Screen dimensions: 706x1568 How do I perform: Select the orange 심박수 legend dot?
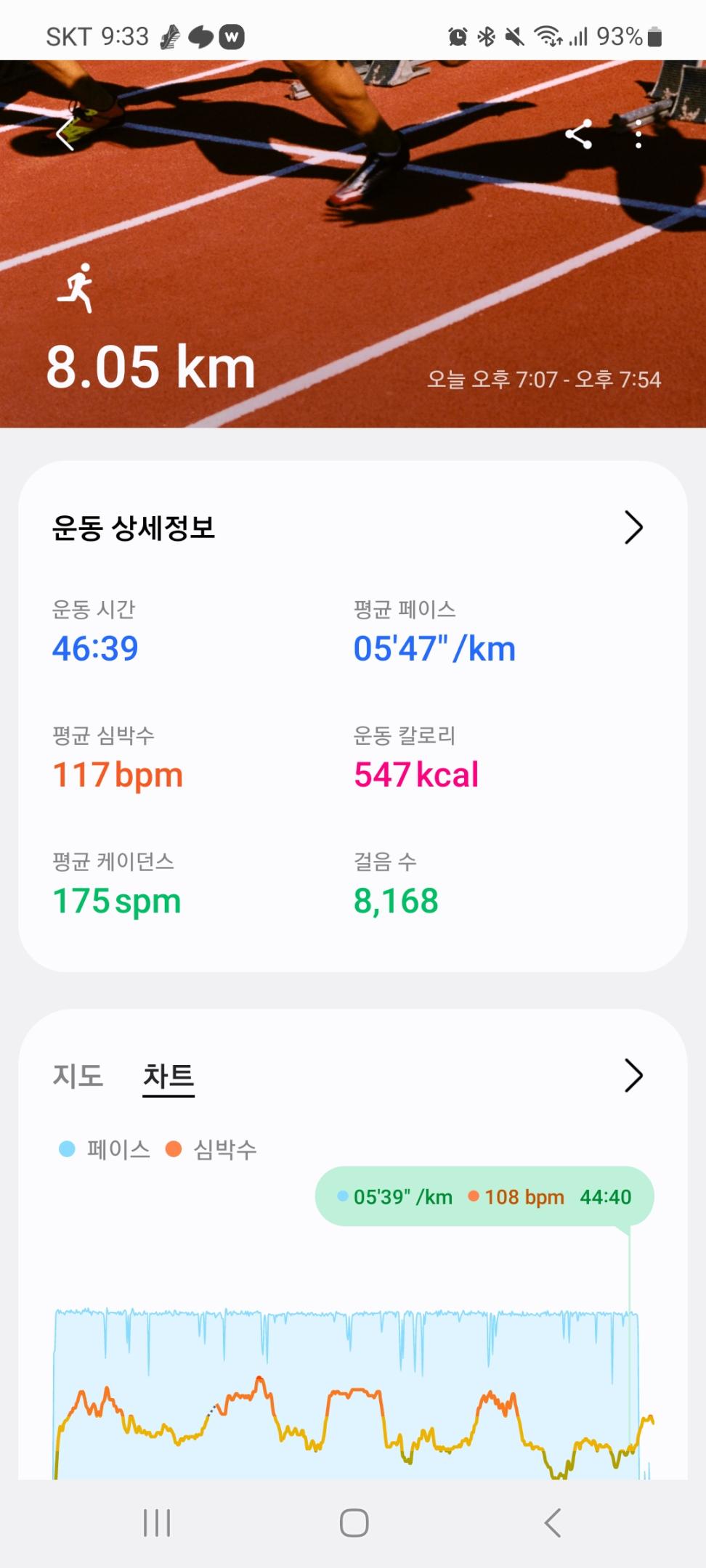click(174, 1148)
